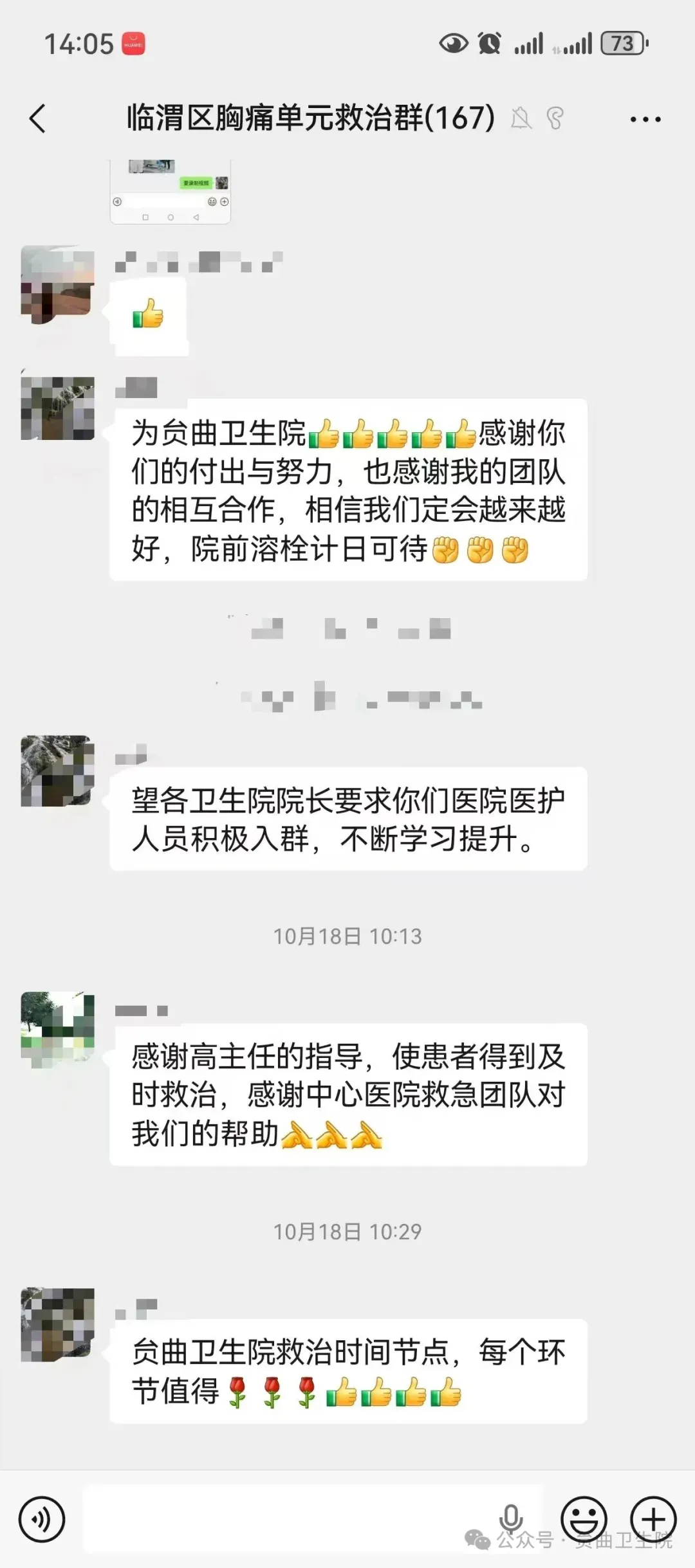Viewport: 695px width, 1568px height.
Task: Open the plus attachment menu
Action: click(653, 1519)
